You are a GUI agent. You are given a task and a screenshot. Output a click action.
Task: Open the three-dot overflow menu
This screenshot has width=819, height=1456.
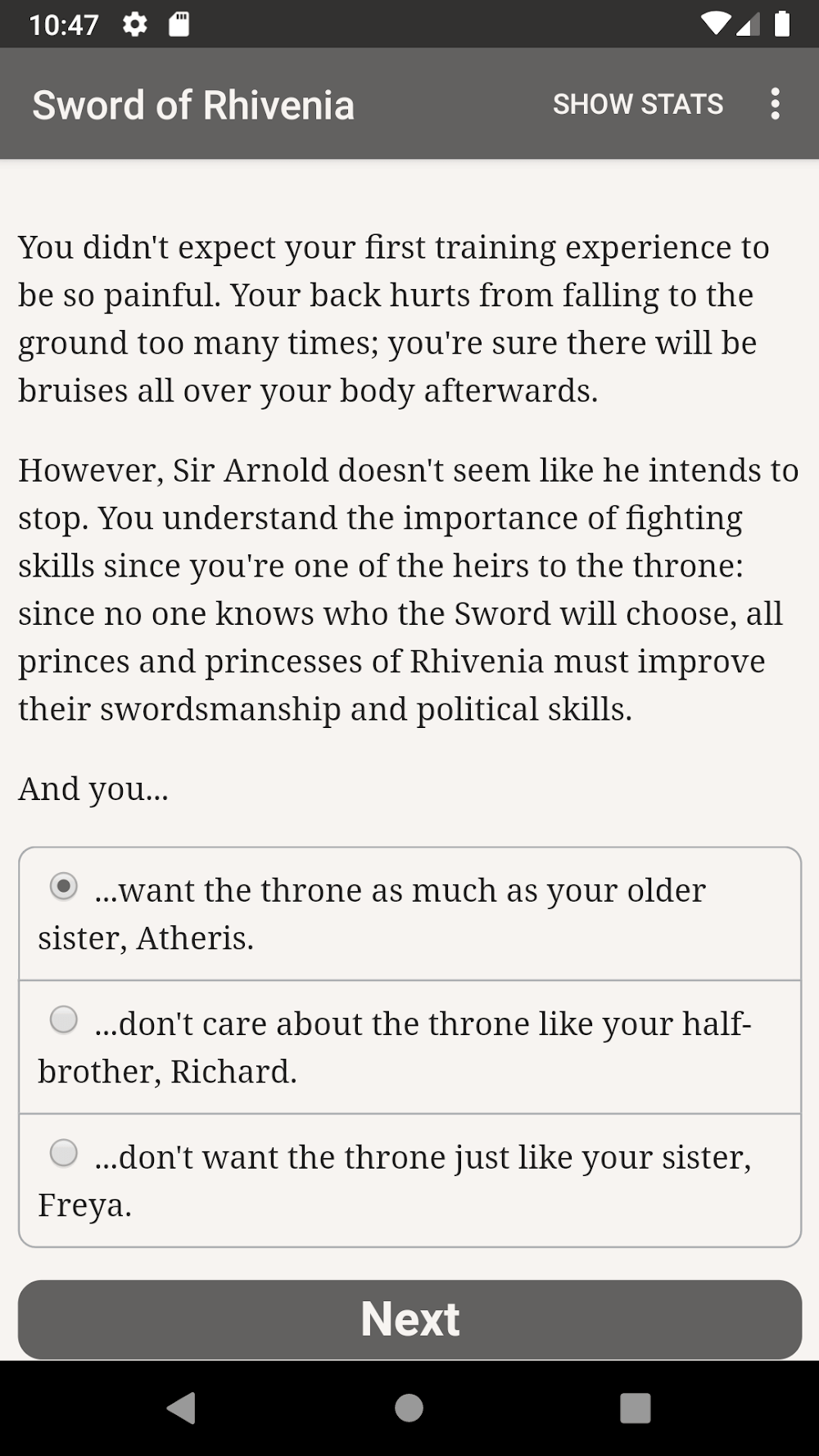pos(775,104)
